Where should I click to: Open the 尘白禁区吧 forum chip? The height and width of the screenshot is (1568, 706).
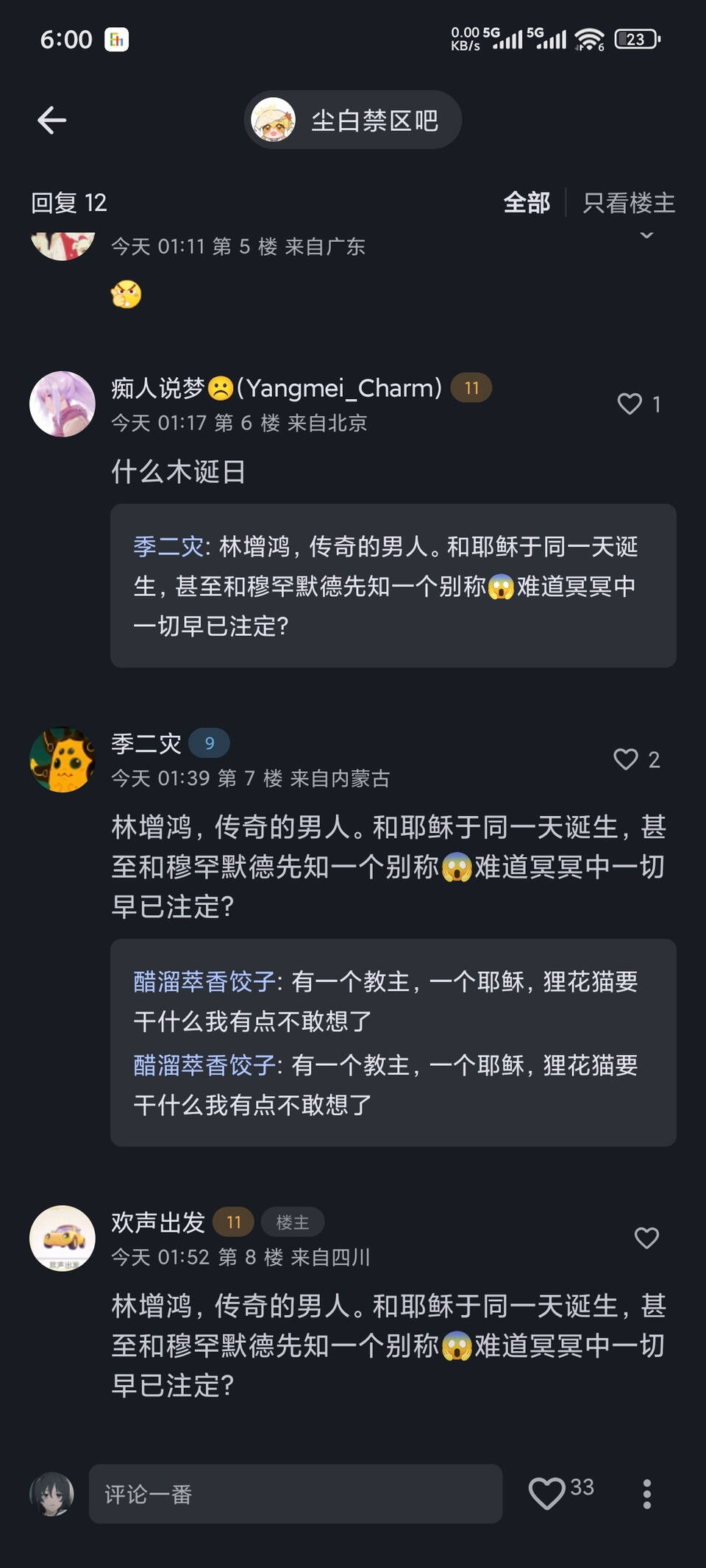352,120
